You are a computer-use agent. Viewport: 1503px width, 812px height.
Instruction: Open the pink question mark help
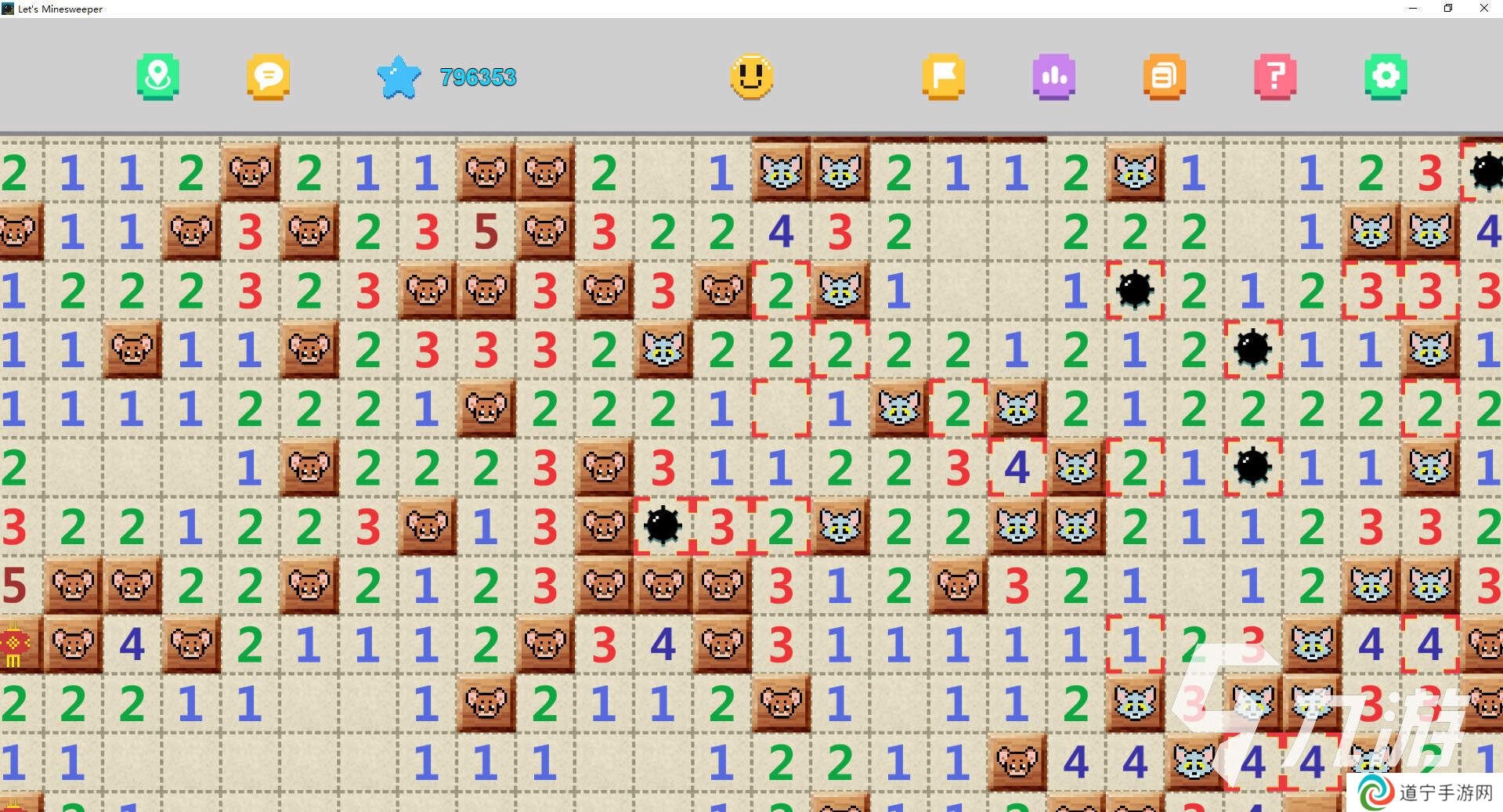[x=1274, y=77]
